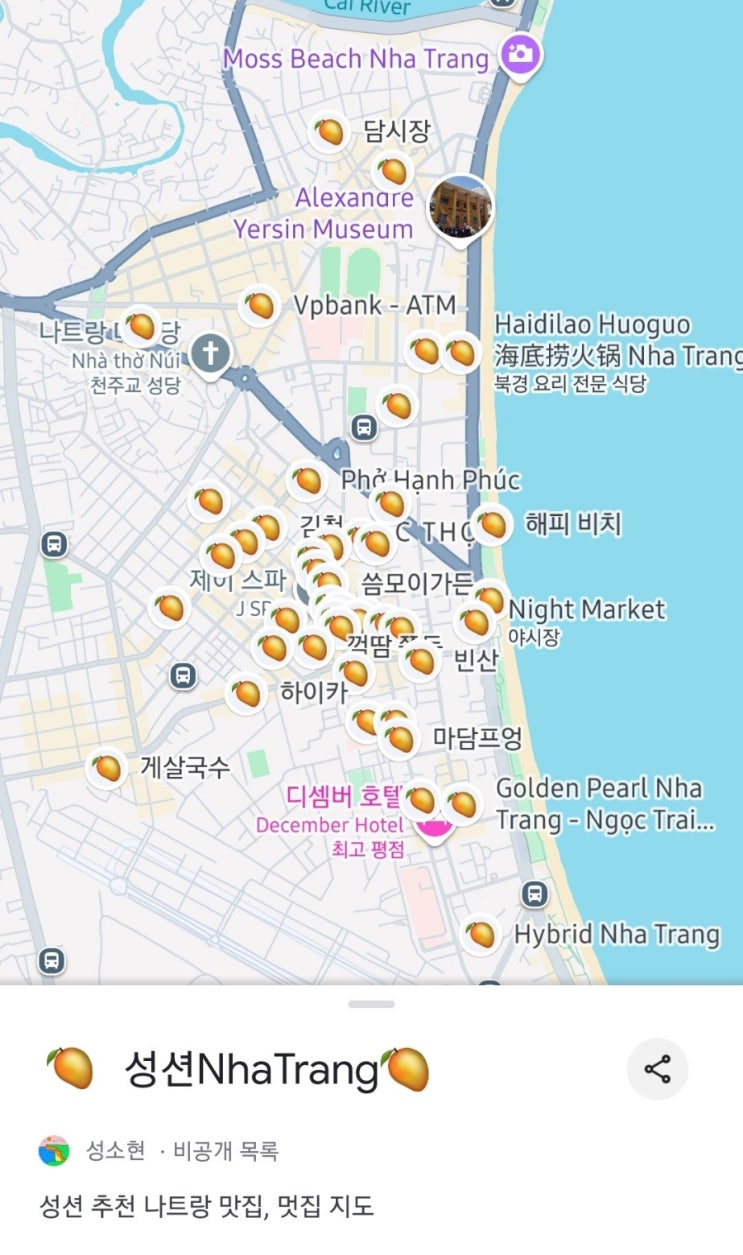This screenshot has width=743, height=1255.
Task: Open the Alexandre Yersin Museum photo pin
Action: (x=460, y=206)
